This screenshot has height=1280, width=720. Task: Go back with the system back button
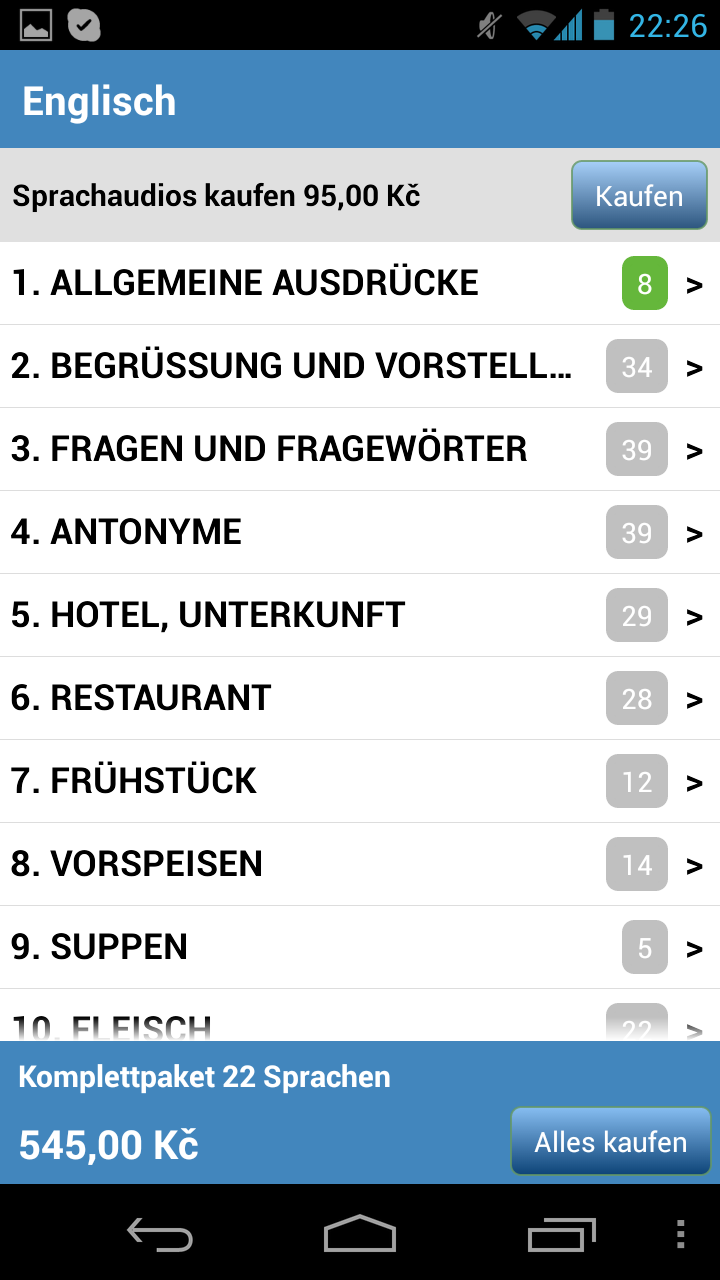click(160, 1235)
